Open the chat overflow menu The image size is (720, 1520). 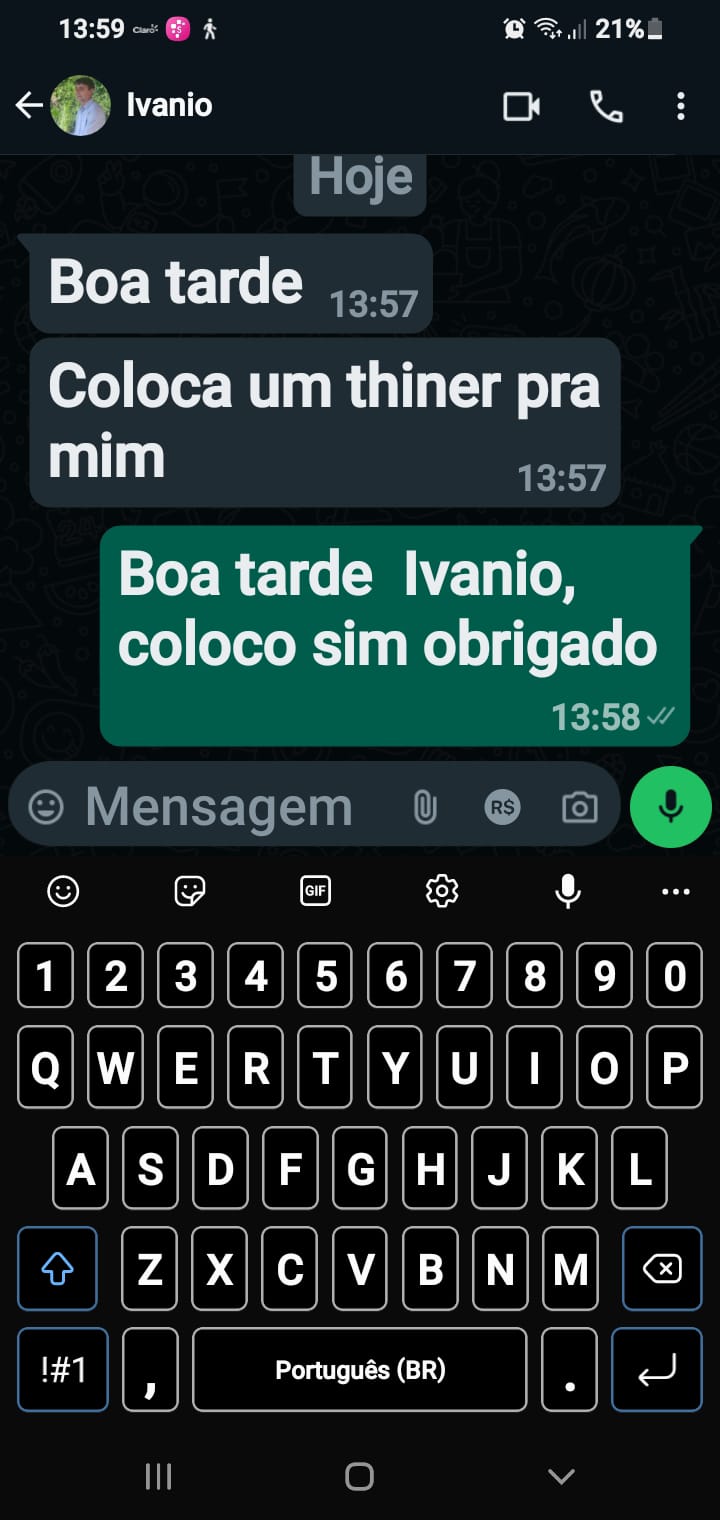click(x=680, y=106)
